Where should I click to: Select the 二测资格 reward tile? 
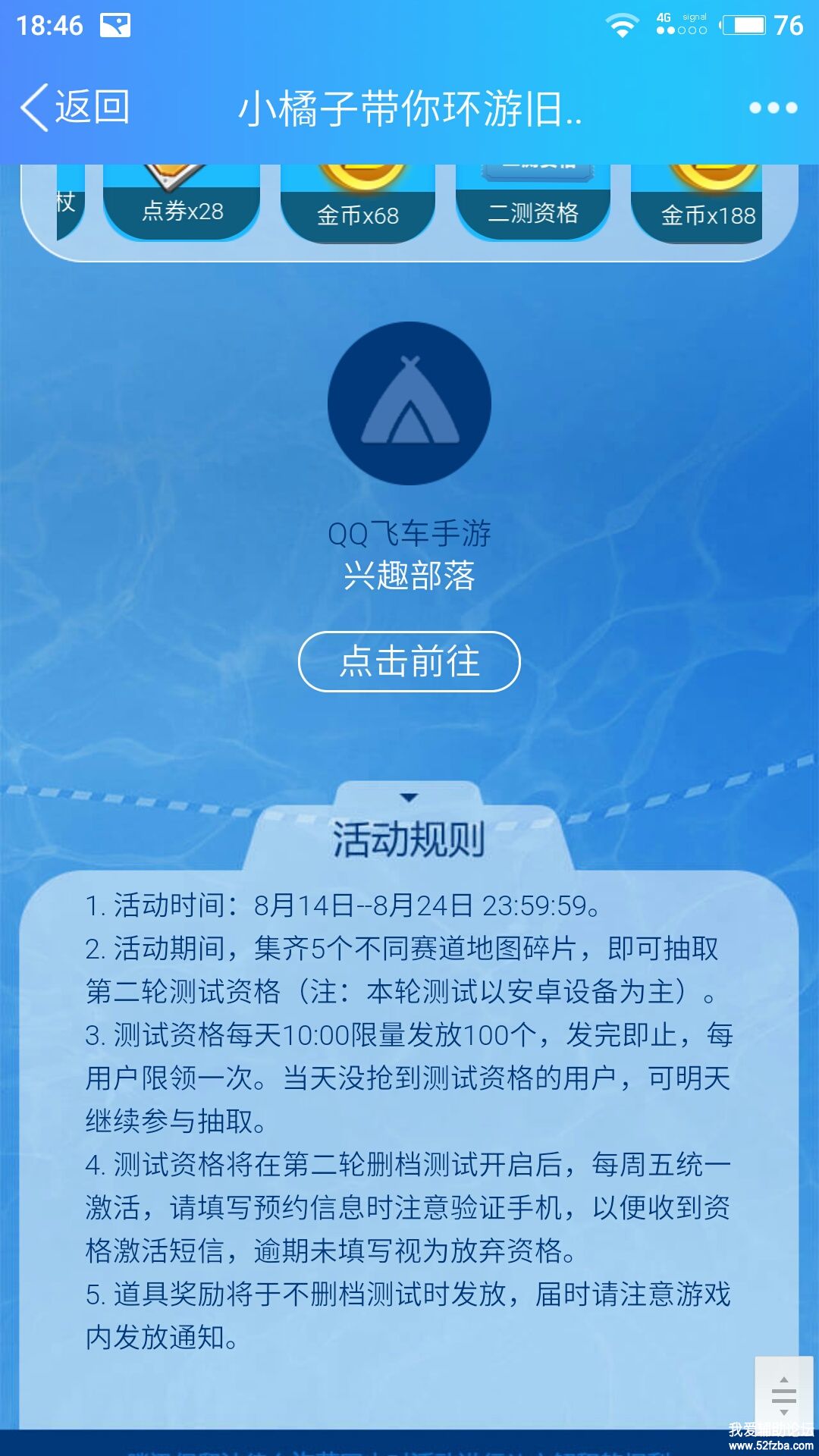click(533, 203)
